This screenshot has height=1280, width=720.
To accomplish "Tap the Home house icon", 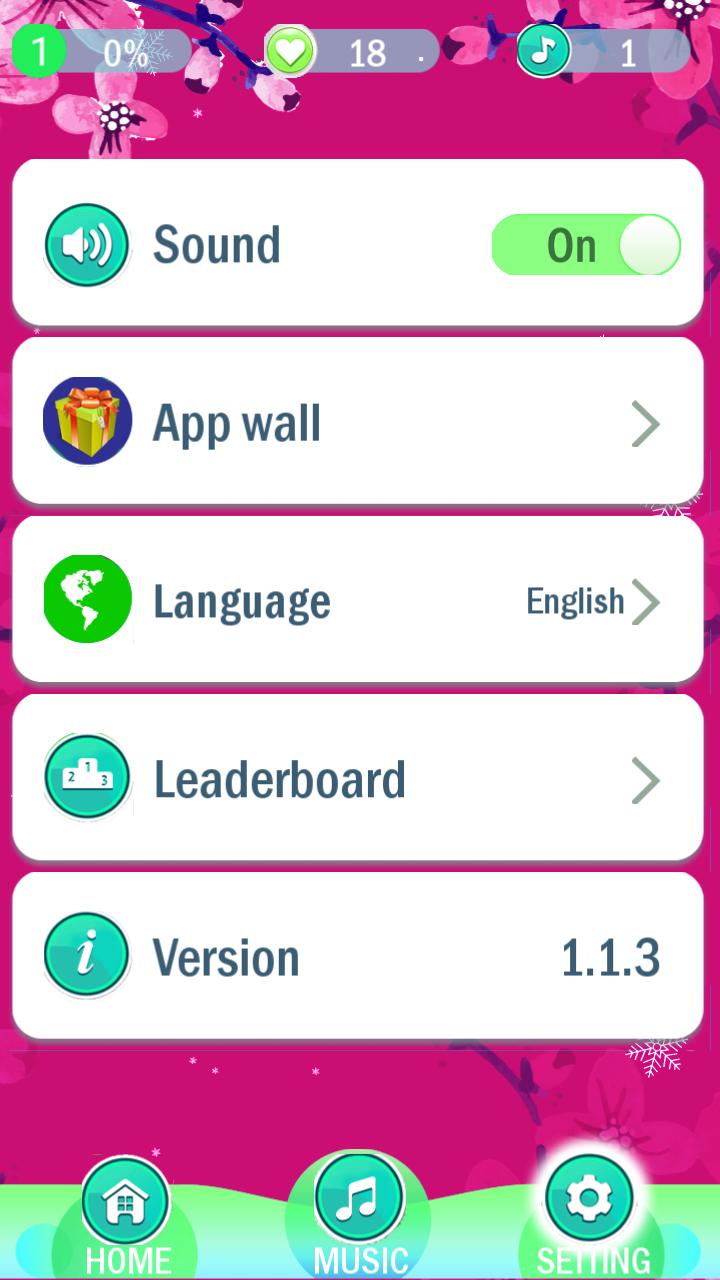I will 123,1199.
